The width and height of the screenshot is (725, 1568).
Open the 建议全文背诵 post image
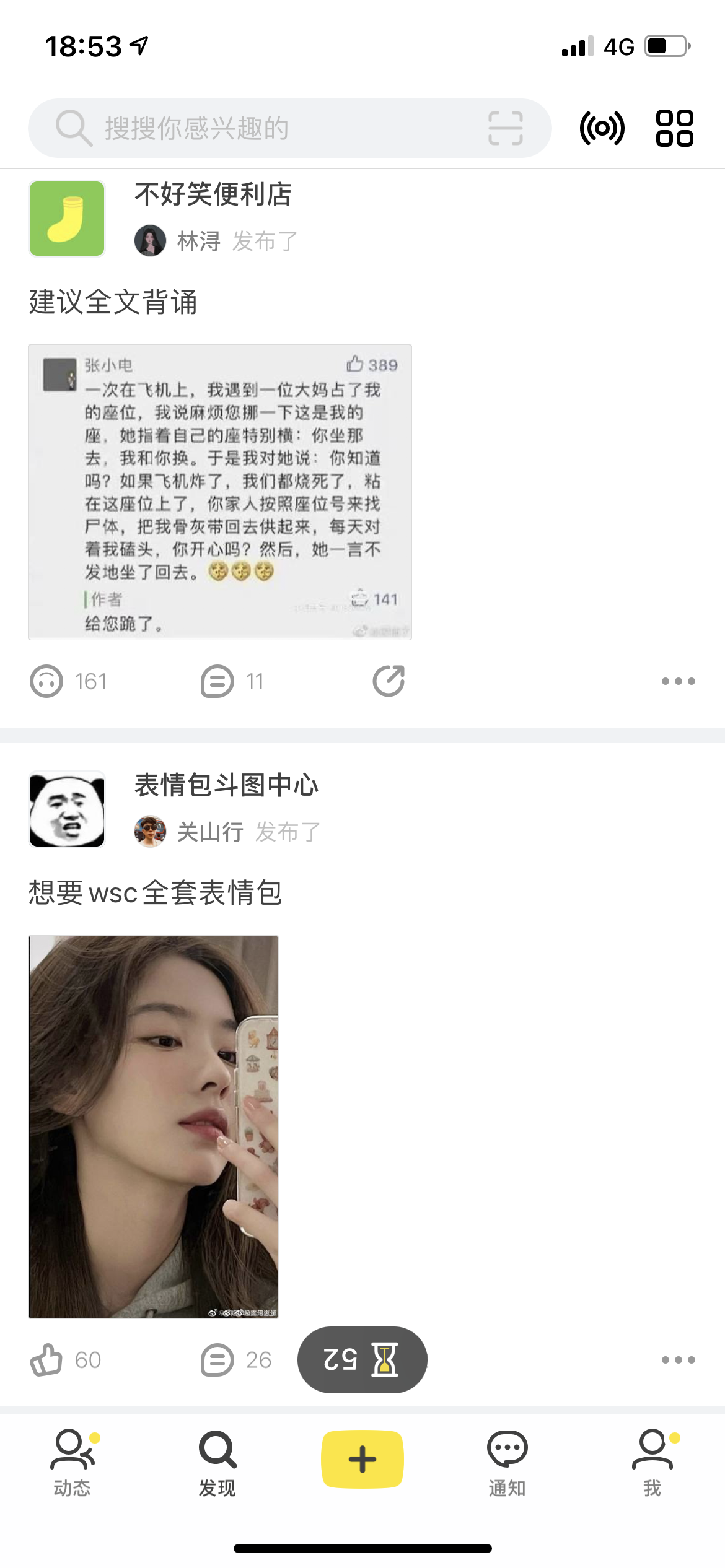pyautogui.click(x=220, y=492)
